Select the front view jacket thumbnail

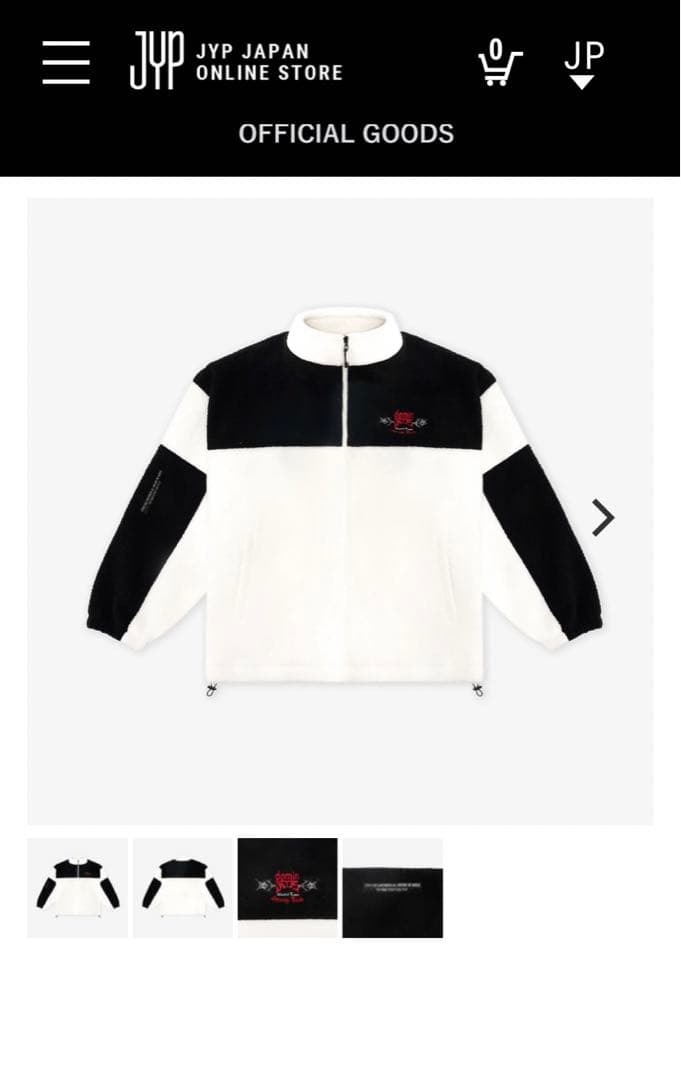click(x=77, y=888)
